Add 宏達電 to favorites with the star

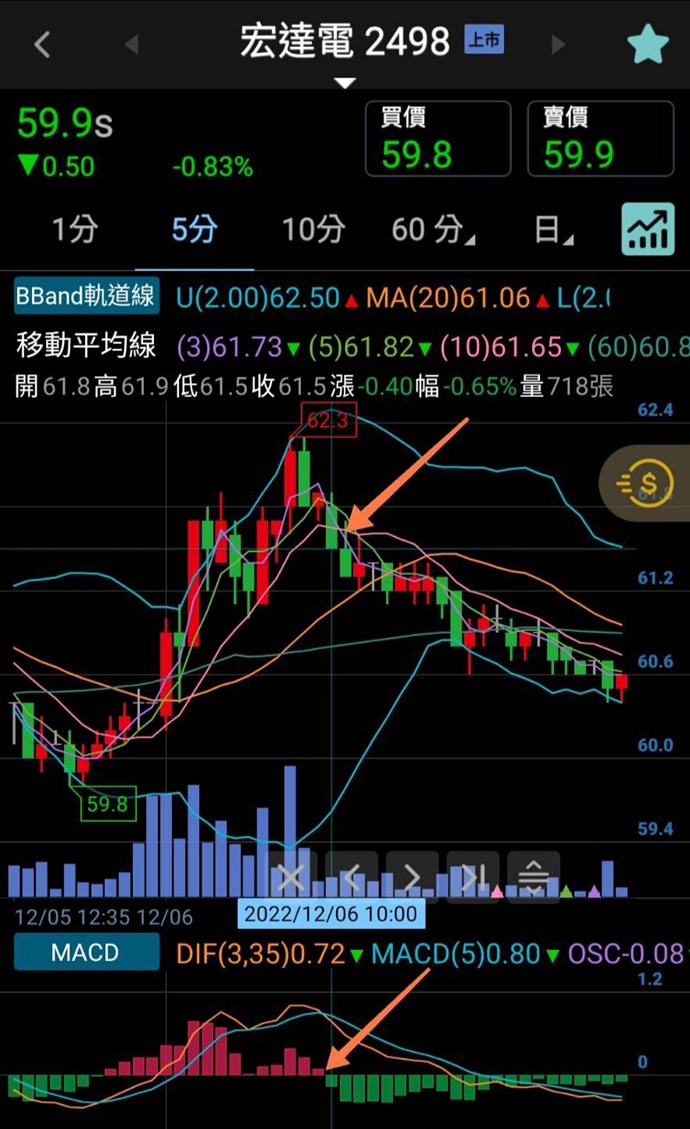coord(647,44)
